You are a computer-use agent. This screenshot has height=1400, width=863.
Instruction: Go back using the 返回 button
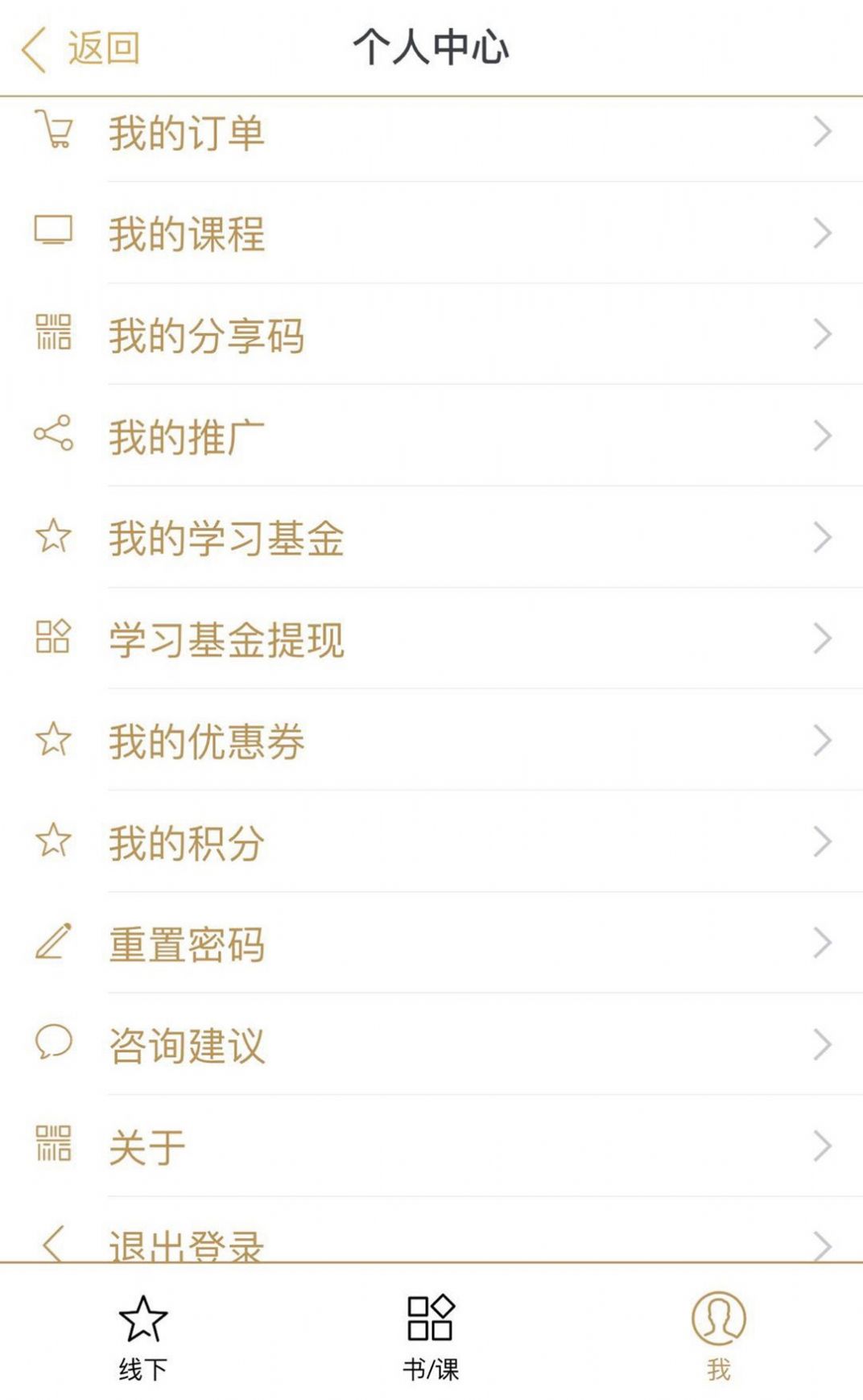pyautogui.click(x=81, y=48)
